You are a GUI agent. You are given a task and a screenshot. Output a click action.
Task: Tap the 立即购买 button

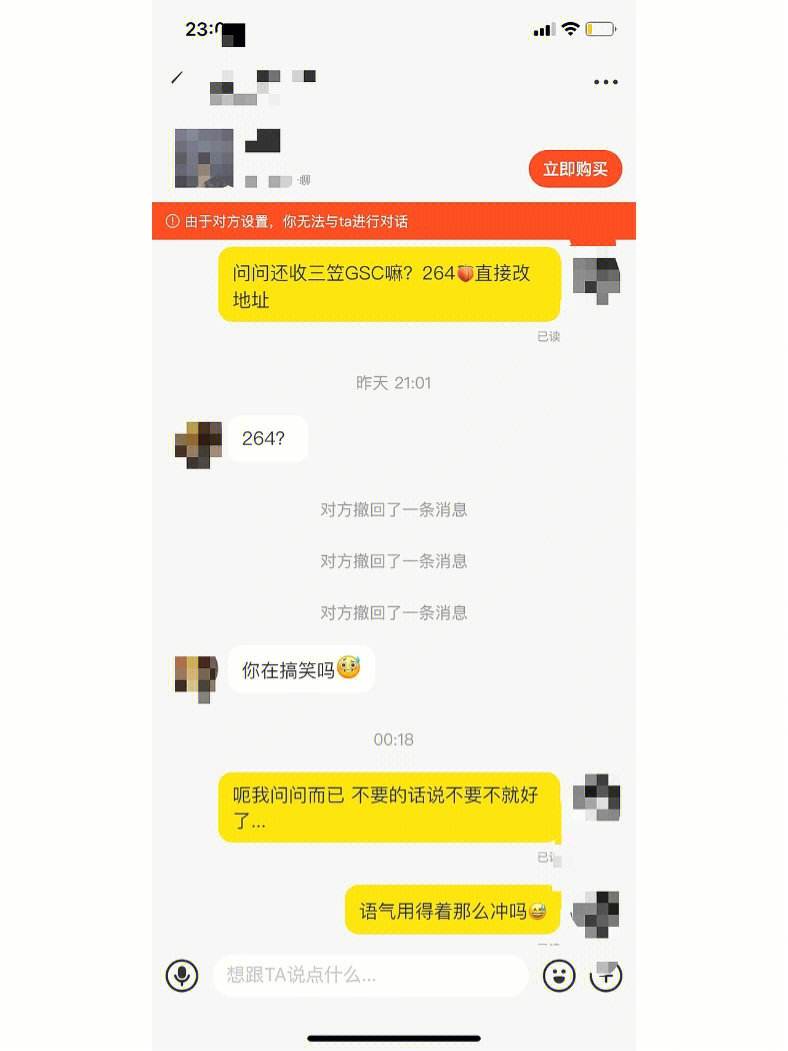575,169
